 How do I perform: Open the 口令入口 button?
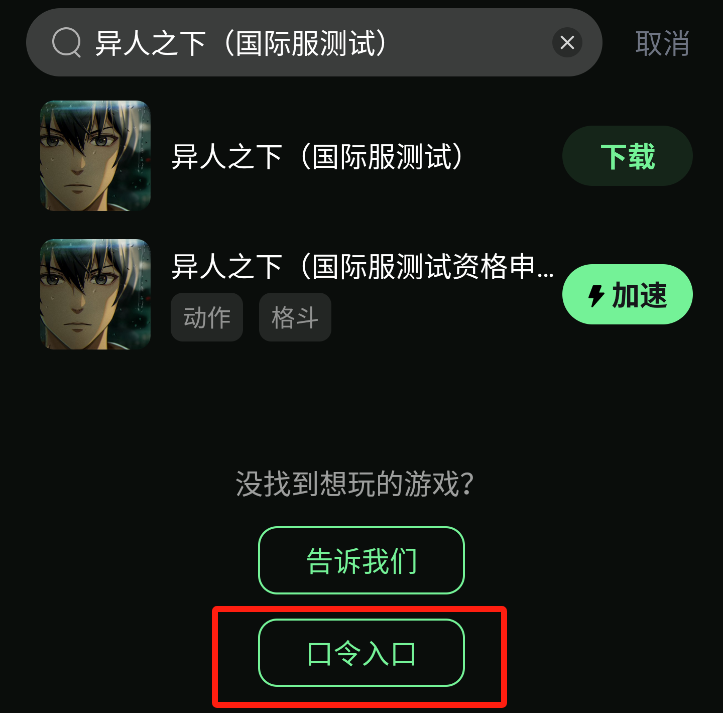361,654
